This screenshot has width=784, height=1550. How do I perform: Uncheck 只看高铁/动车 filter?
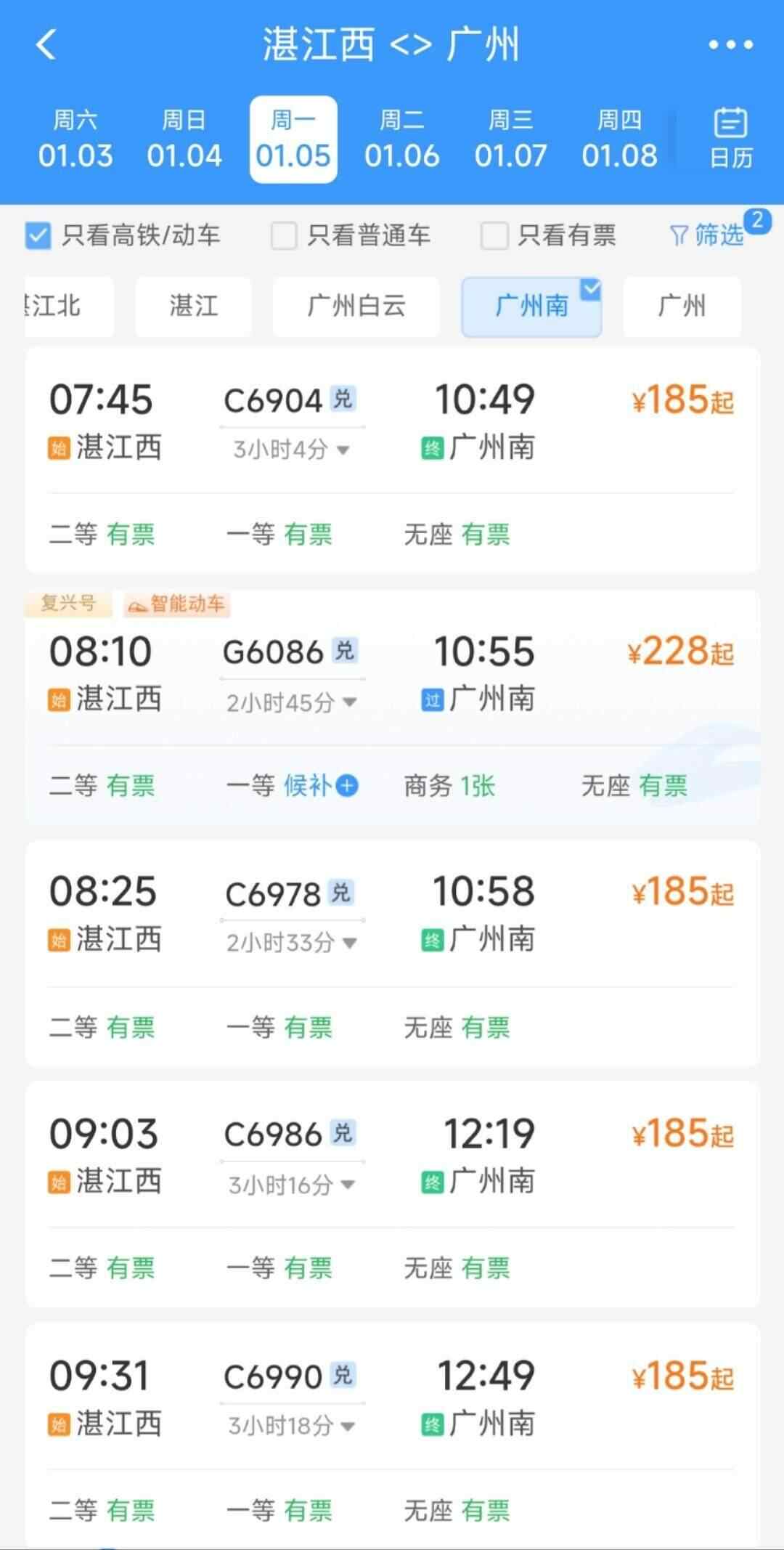[x=38, y=235]
